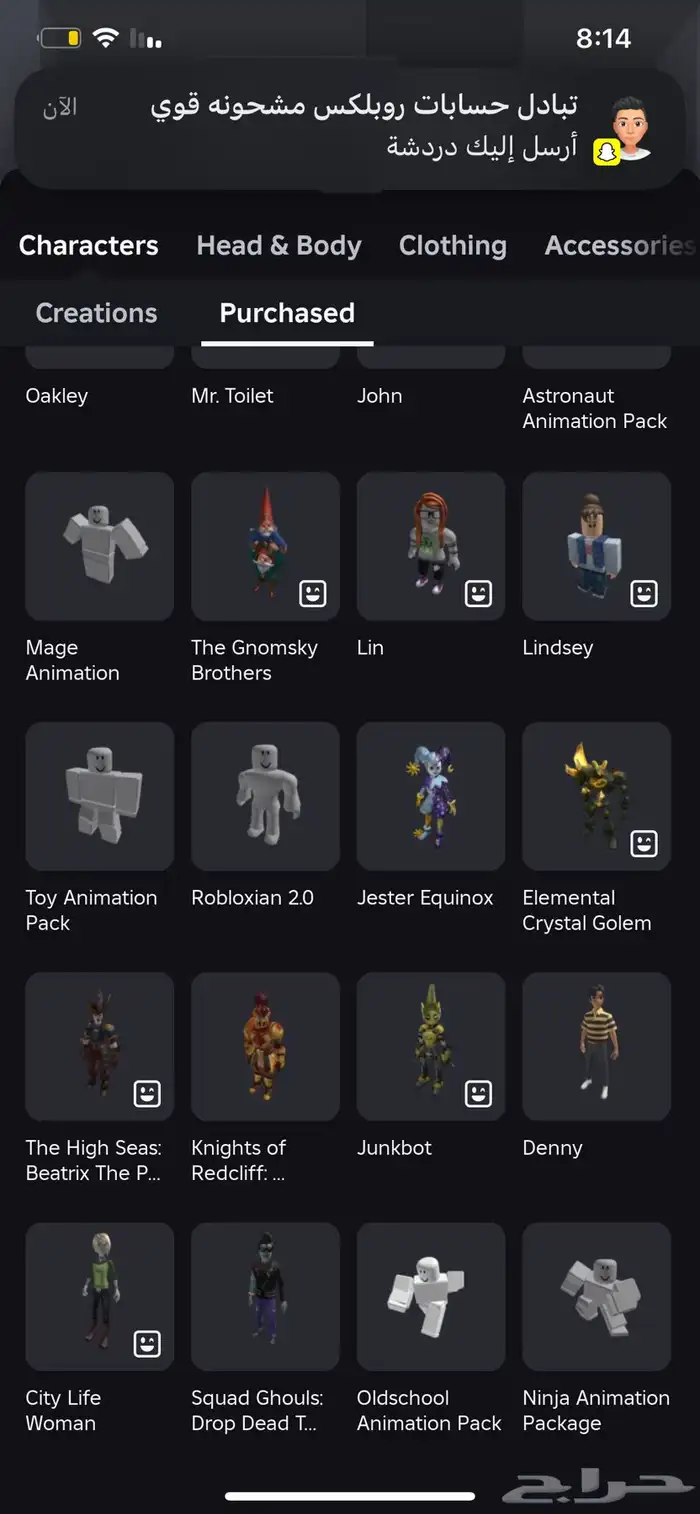Switch to the Accessories tab
This screenshot has height=1514, width=700.
(618, 245)
